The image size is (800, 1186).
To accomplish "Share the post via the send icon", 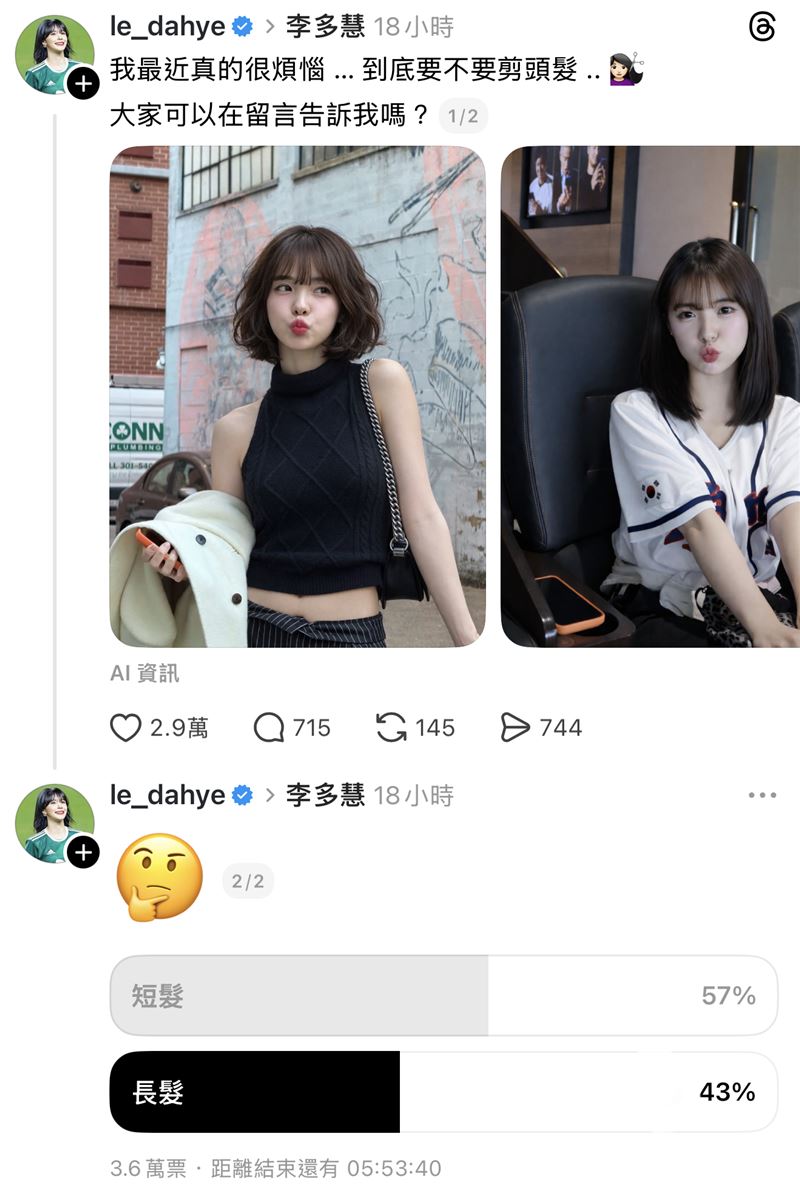I will [516, 727].
